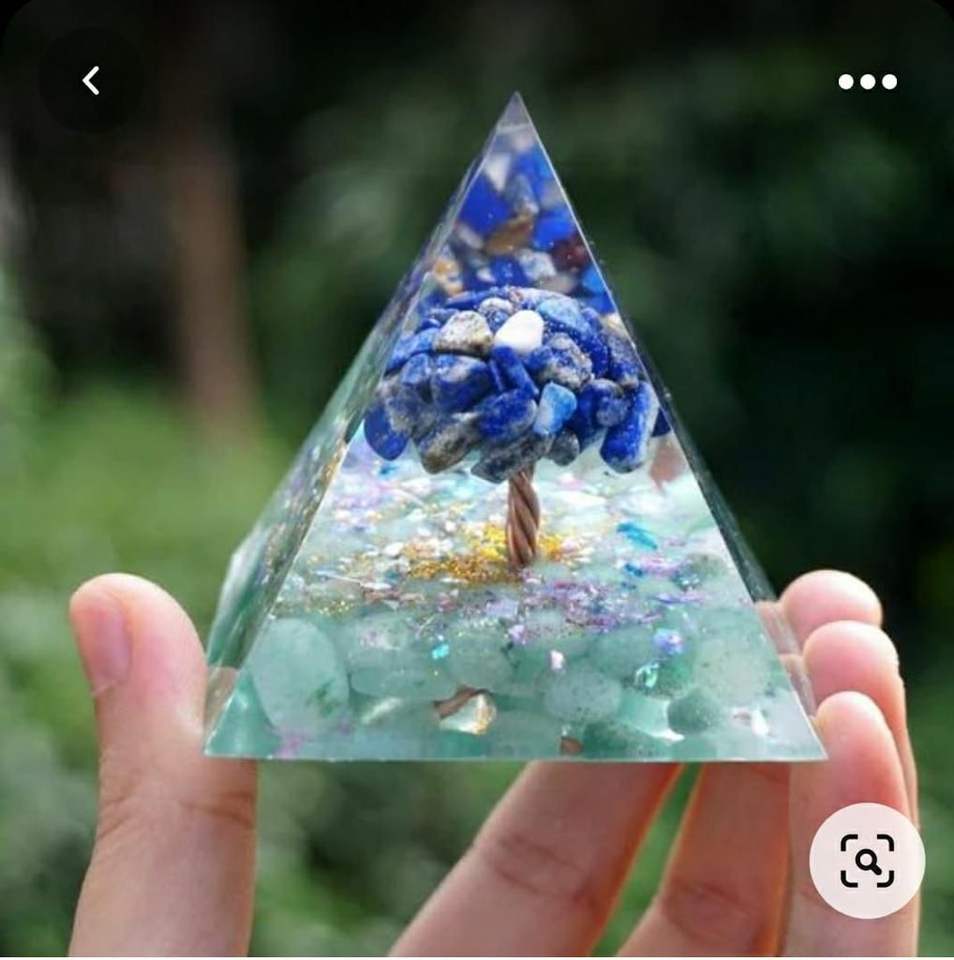Screen dimensions: 954x960
Task: Start a visual search with the lens button
Action: tap(866, 860)
